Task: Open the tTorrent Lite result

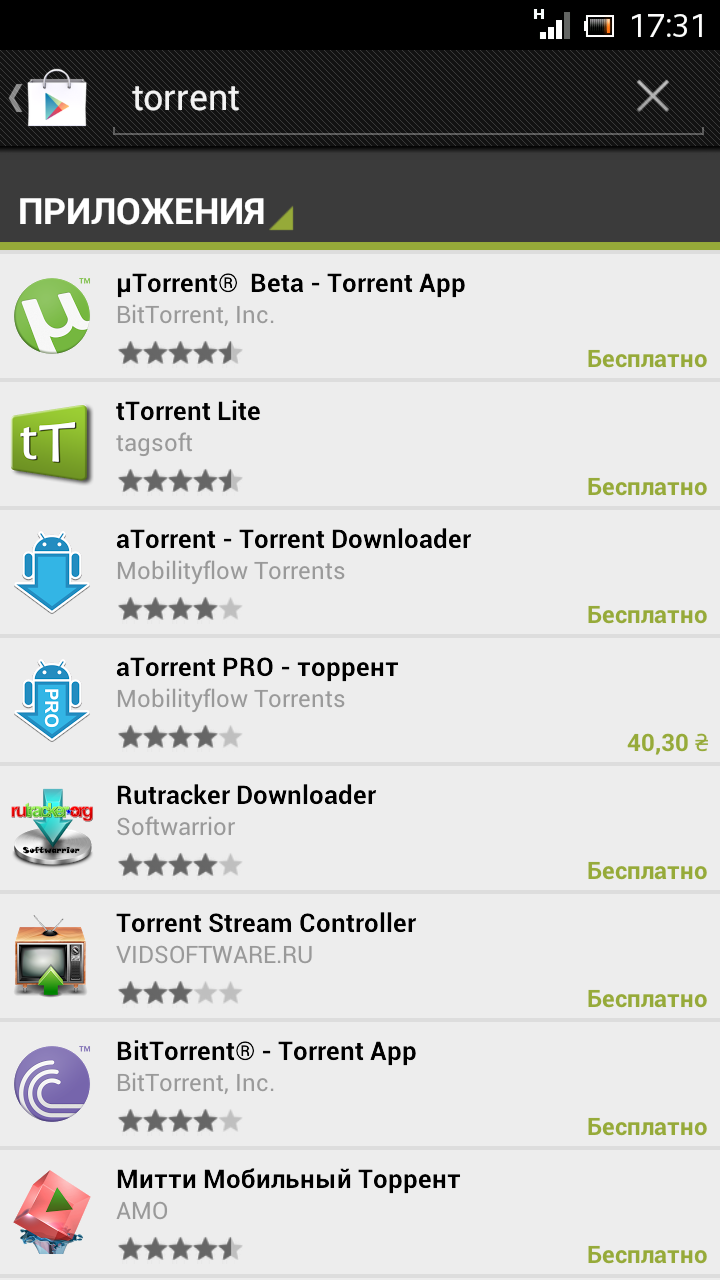Action: coord(360,444)
